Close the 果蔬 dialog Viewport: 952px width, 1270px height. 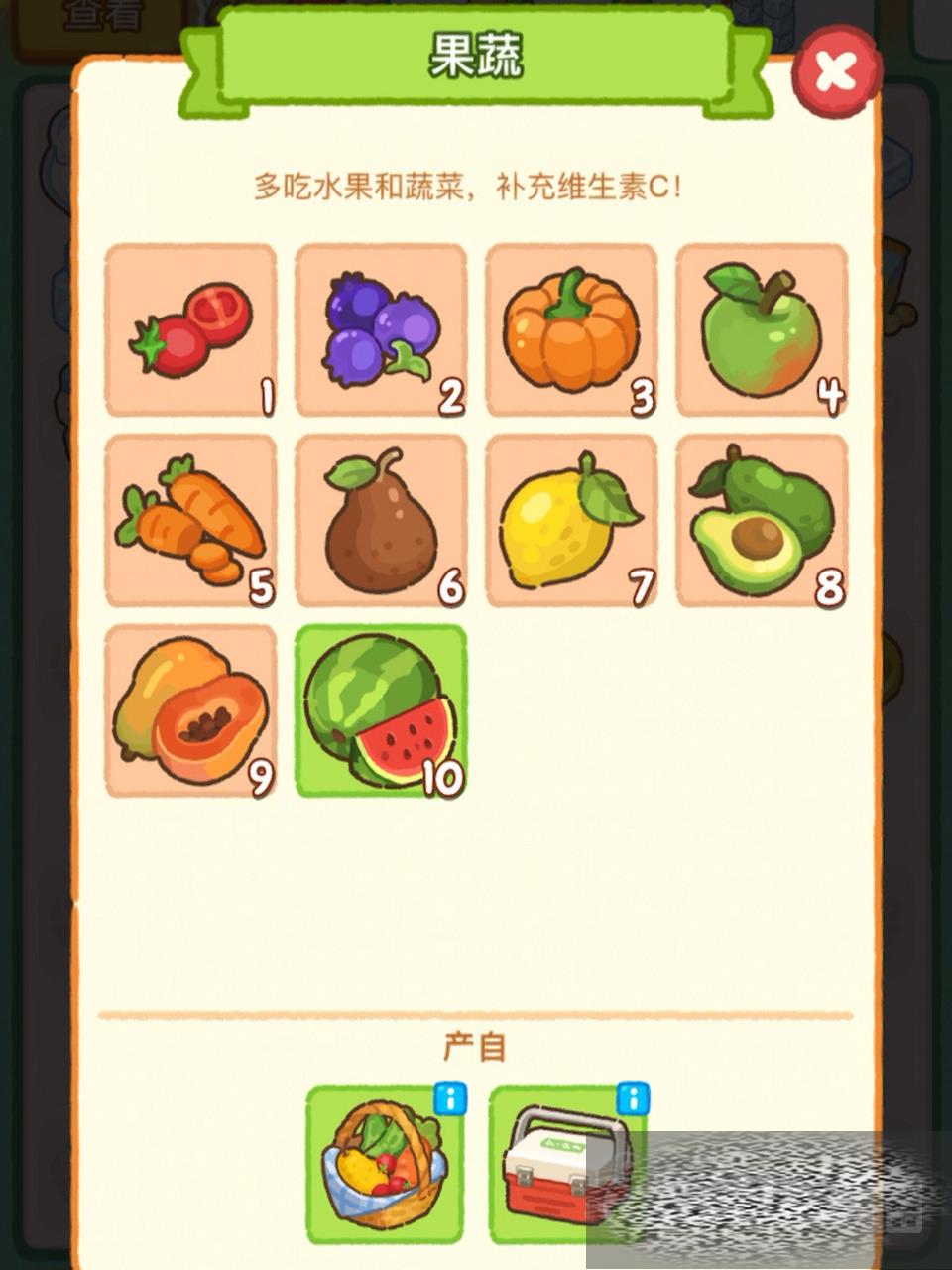click(836, 71)
